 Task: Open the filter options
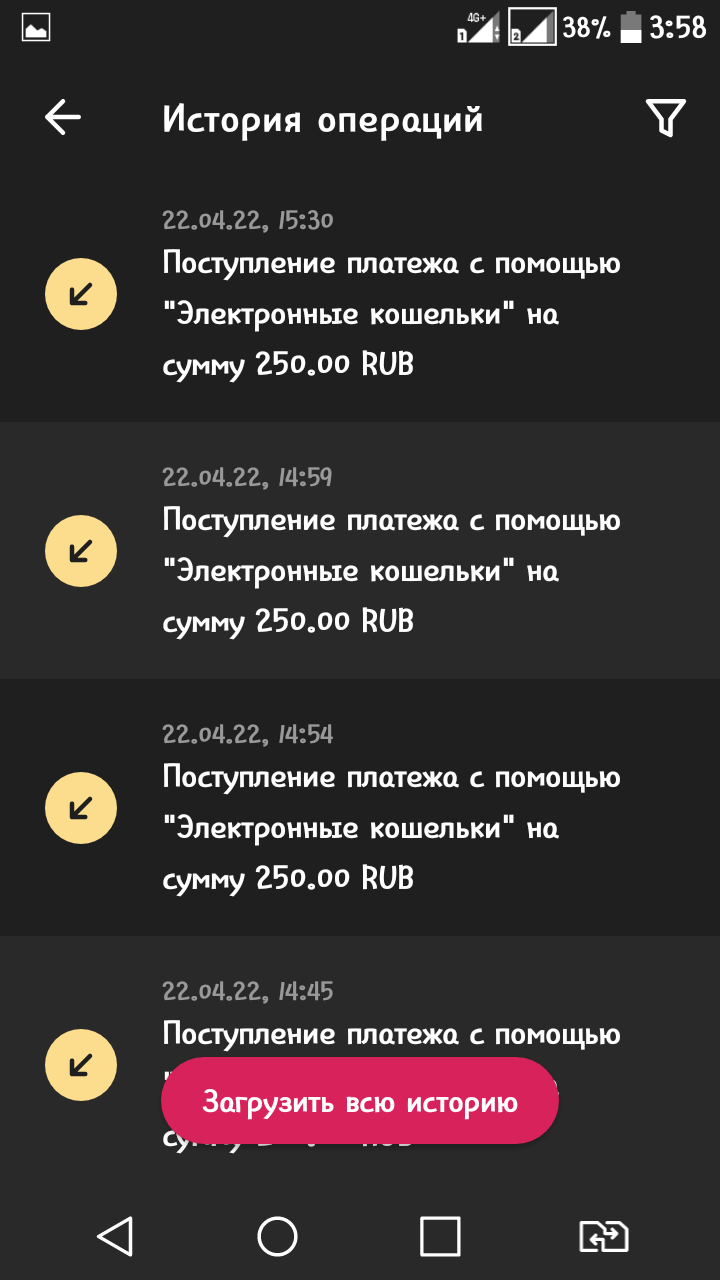[x=665, y=118]
